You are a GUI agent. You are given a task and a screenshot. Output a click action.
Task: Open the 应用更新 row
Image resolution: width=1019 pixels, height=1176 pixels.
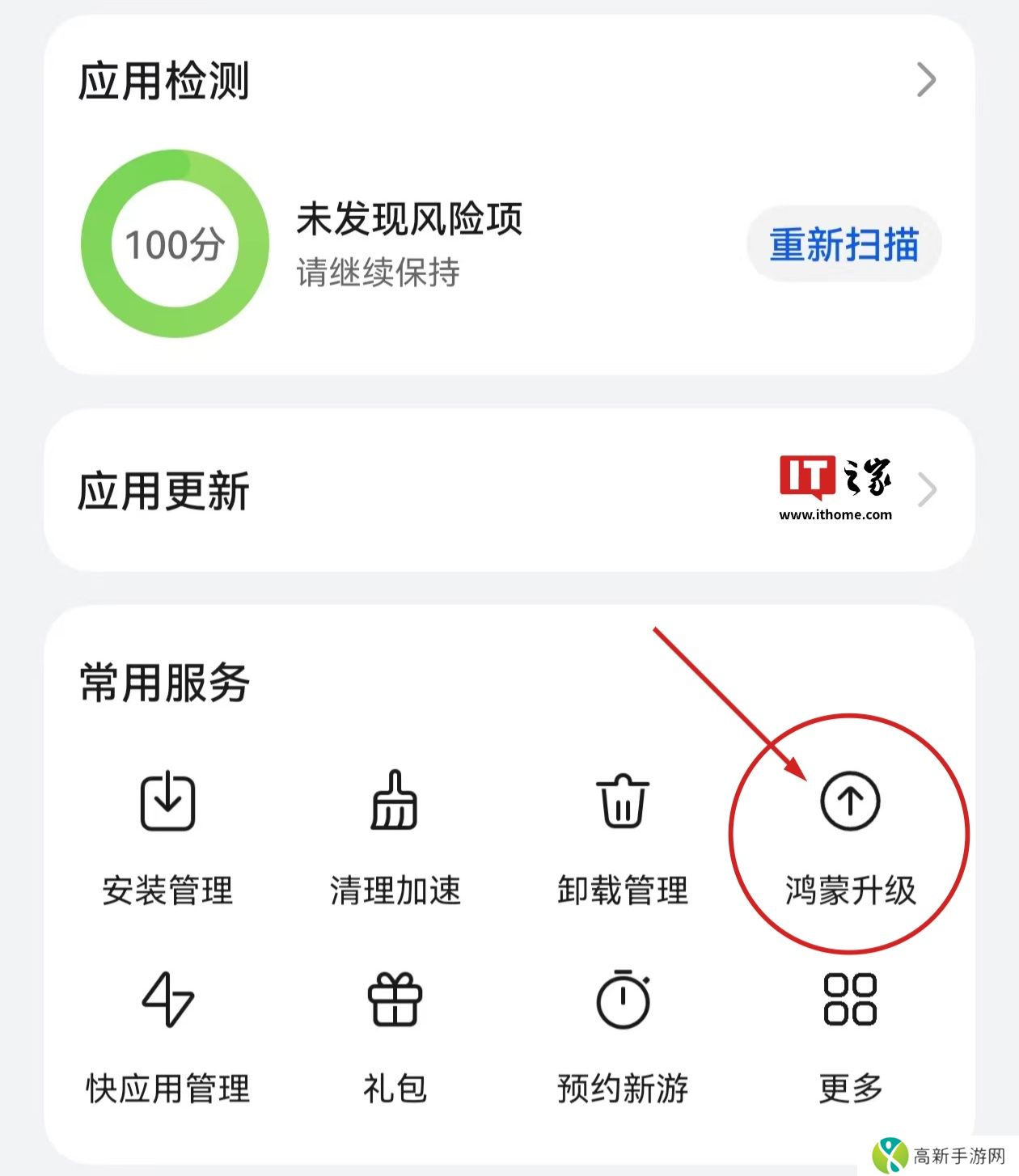pyautogui.click(x=508, y=490)
